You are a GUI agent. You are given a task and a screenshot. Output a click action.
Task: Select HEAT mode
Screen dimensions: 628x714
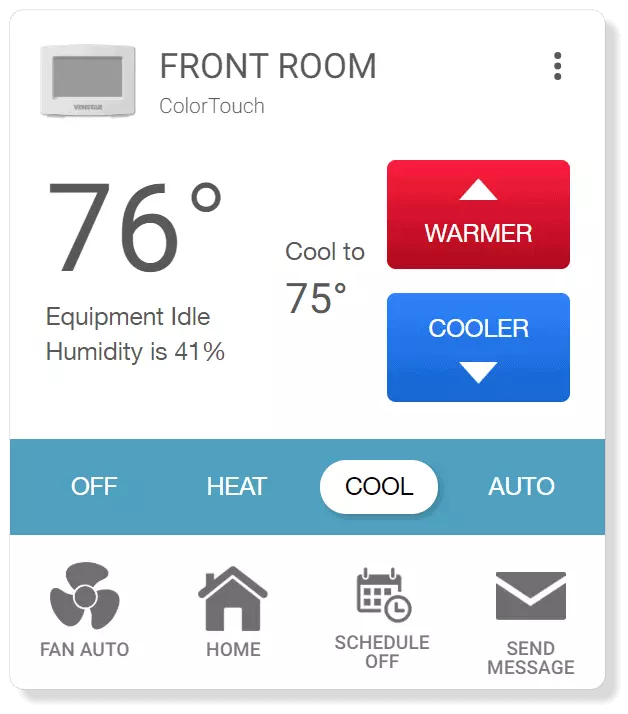point(236,487)
